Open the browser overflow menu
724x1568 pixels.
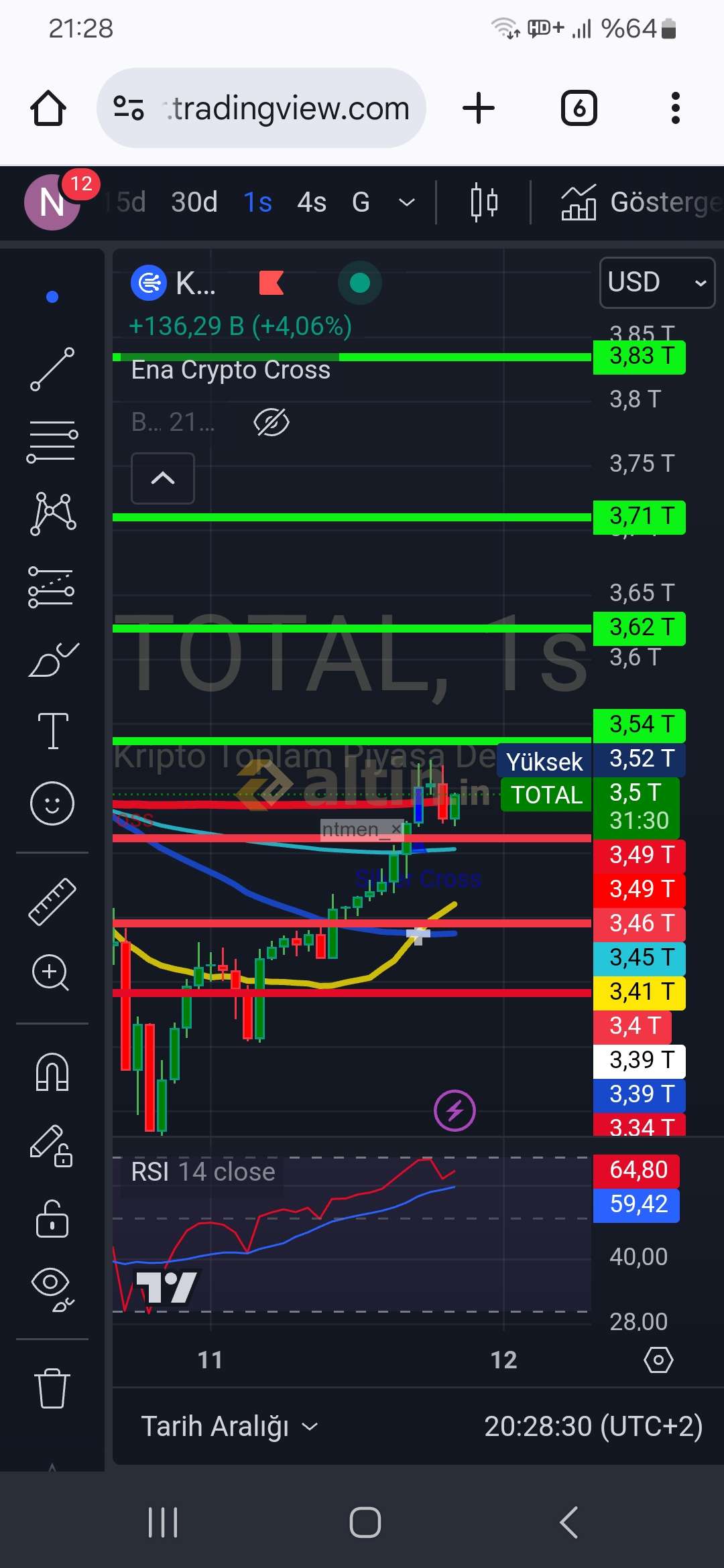click(675, 108)
